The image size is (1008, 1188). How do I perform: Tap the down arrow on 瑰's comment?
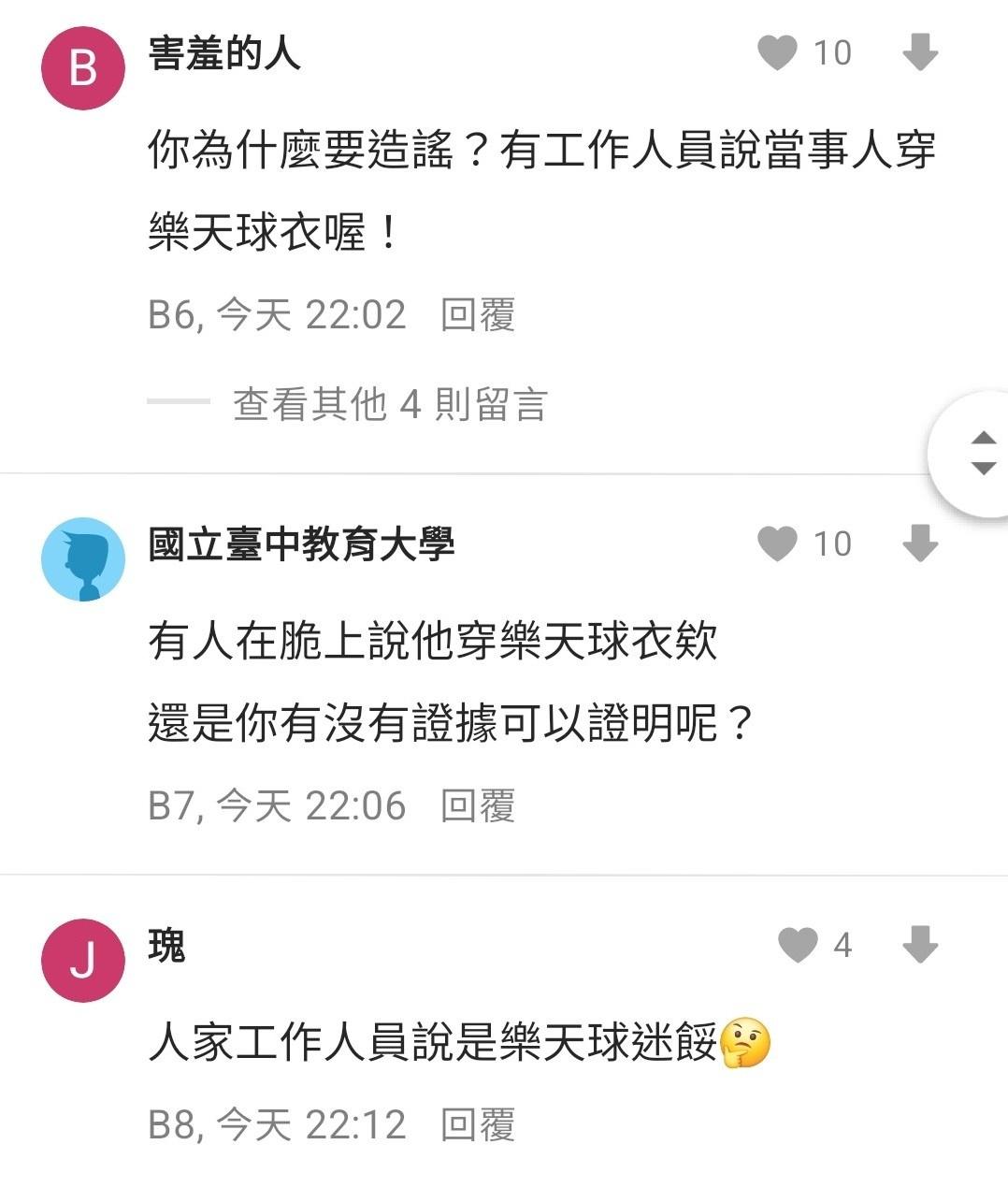click(x=920, y=945)
